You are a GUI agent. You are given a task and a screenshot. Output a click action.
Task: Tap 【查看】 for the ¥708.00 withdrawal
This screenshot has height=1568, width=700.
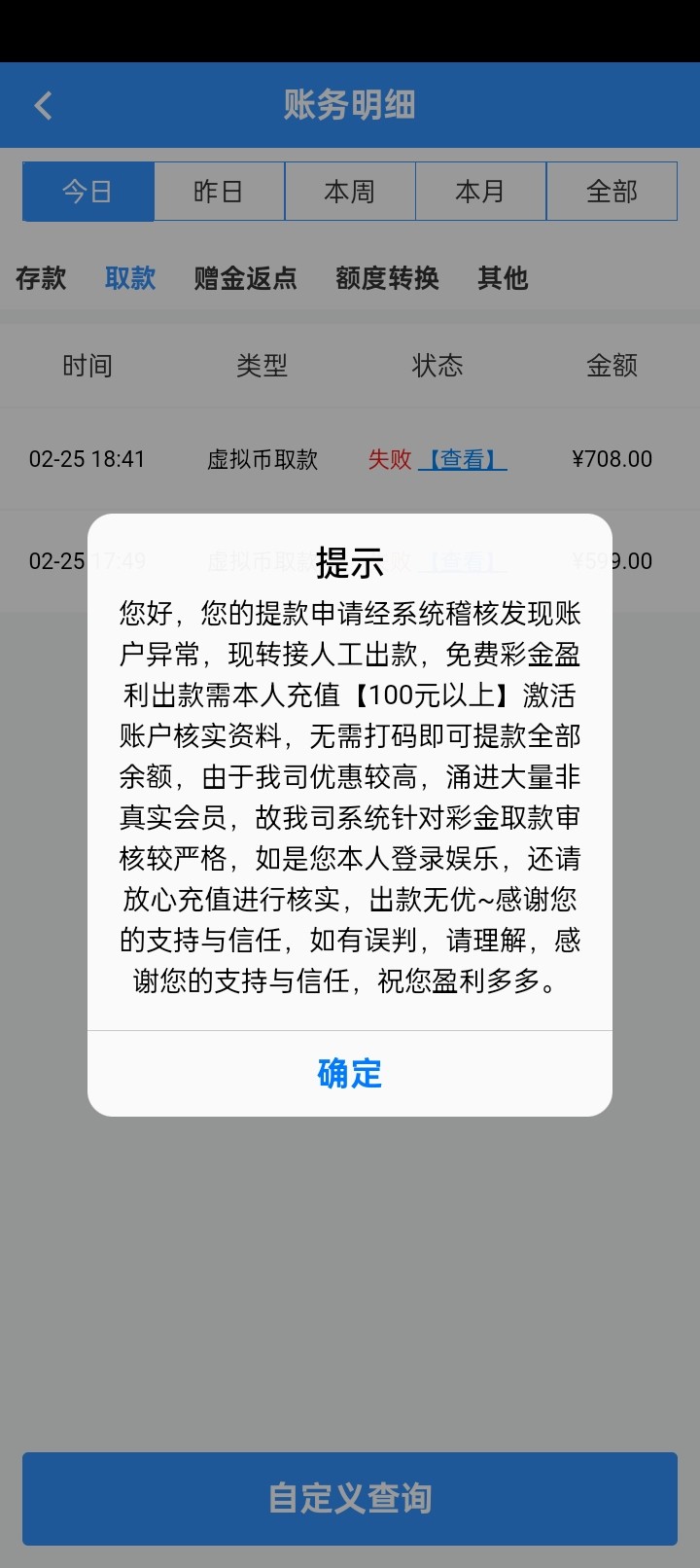[x=463, y=459]
